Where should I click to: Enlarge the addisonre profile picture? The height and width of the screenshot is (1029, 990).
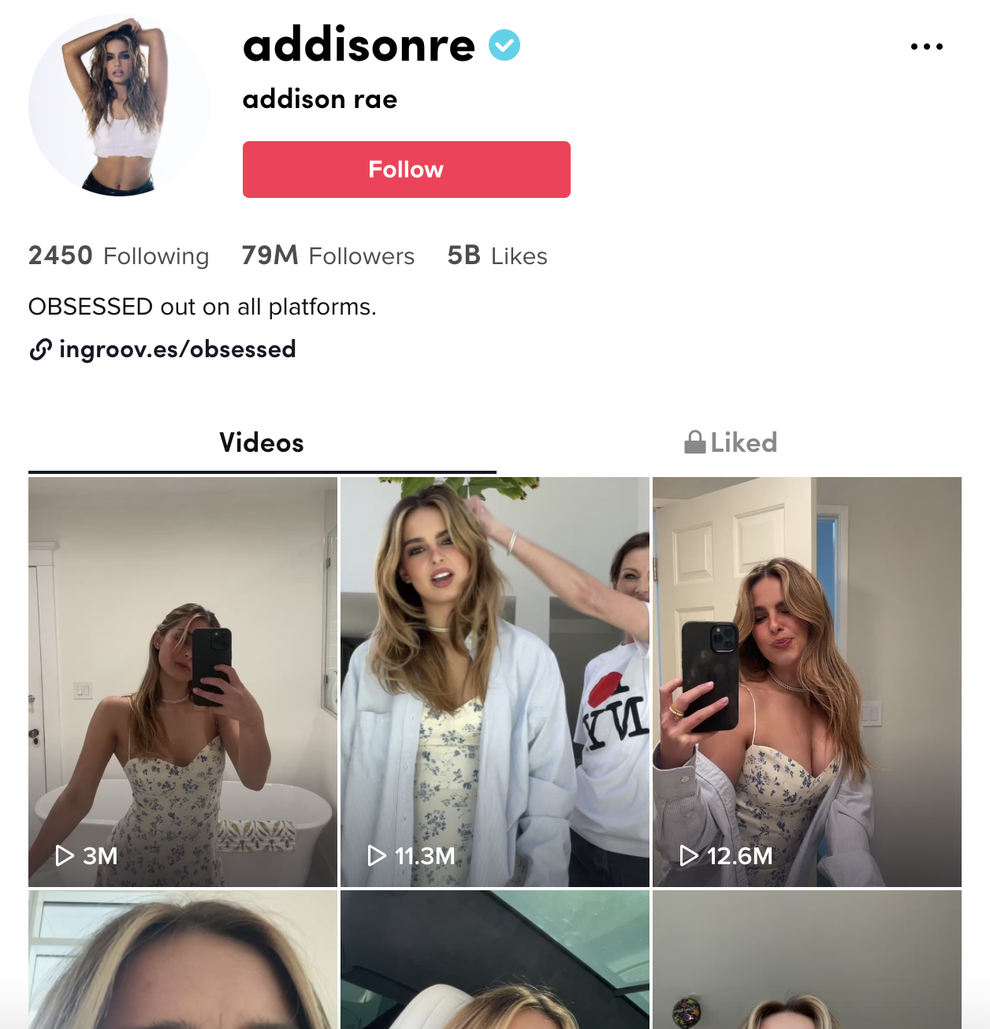[120, 105]
